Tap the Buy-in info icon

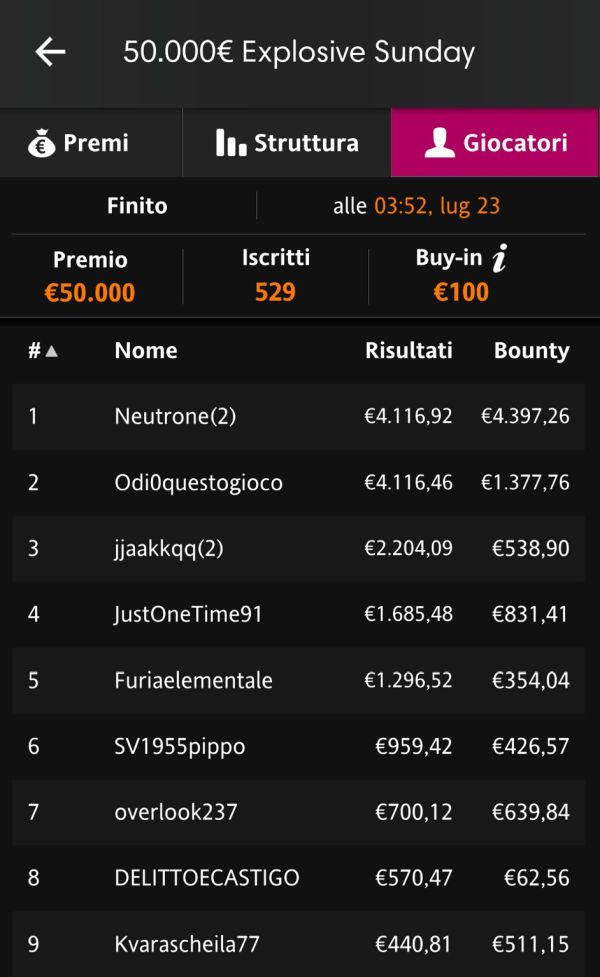click(500, 259)
